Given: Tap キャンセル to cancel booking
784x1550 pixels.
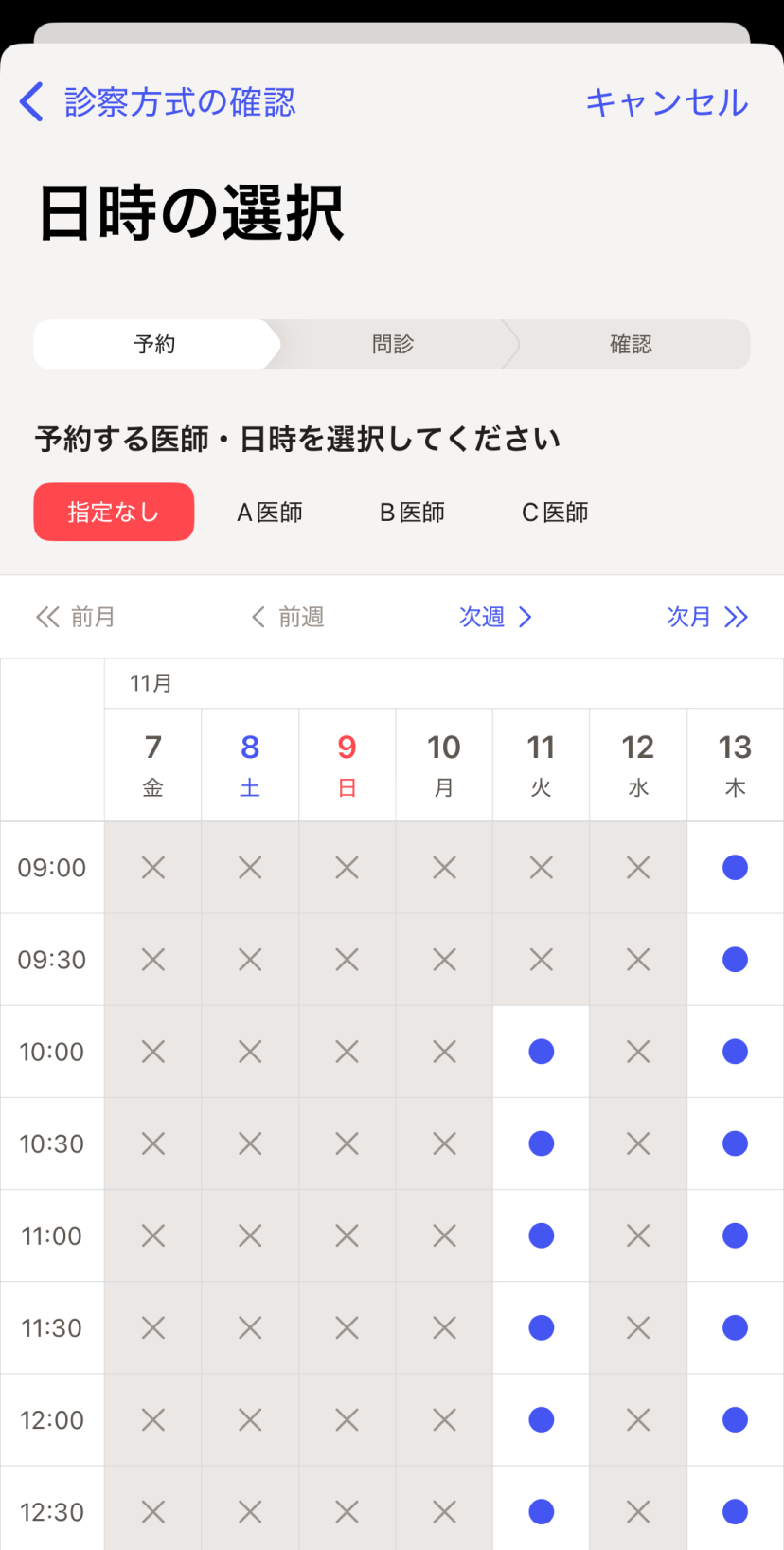Looking at the screenshot, I should [x=667, y=102].
